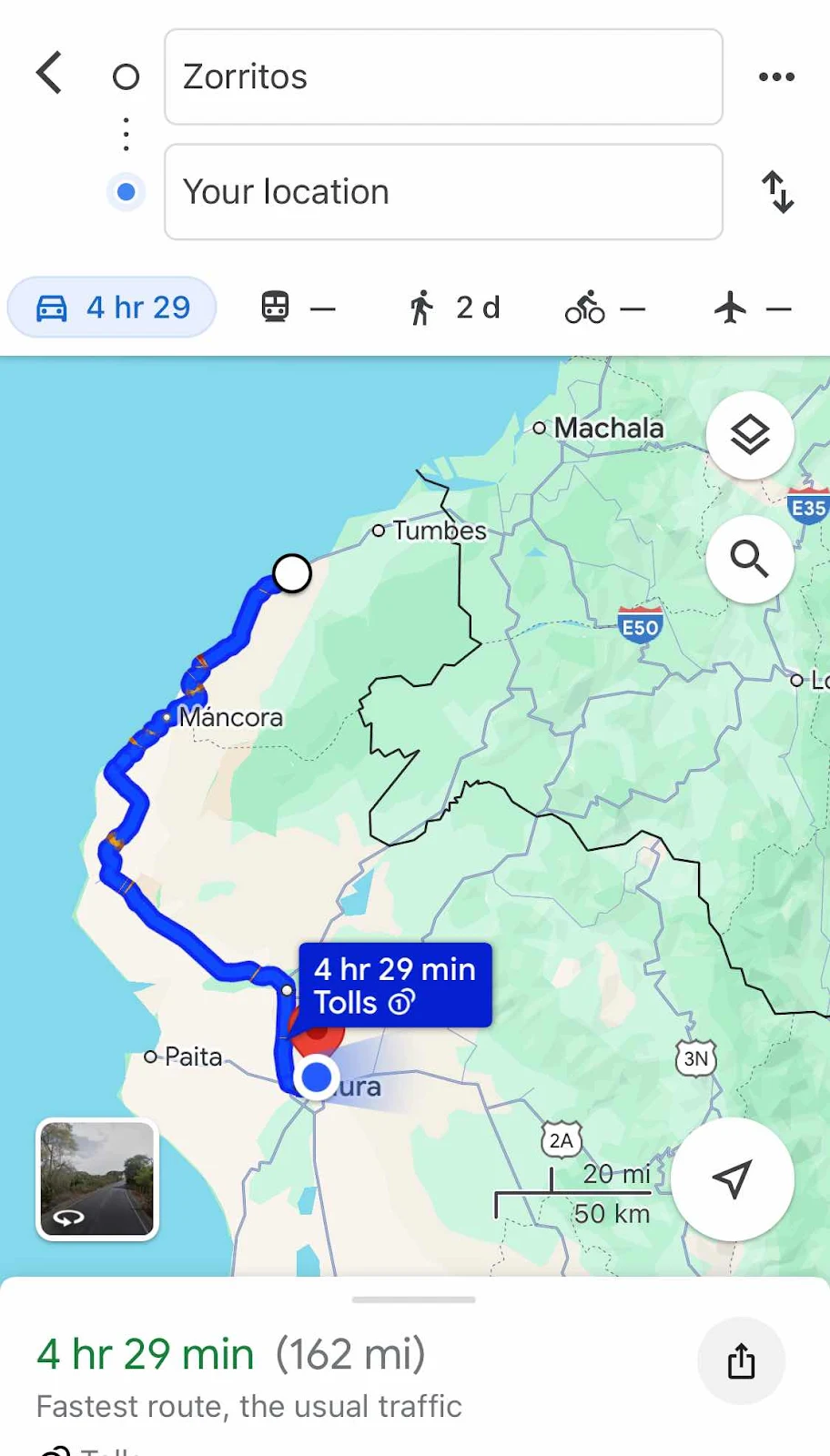Screen dimensions: 830x1456
Task: Swap start and destination
Action: click(777, 192)
